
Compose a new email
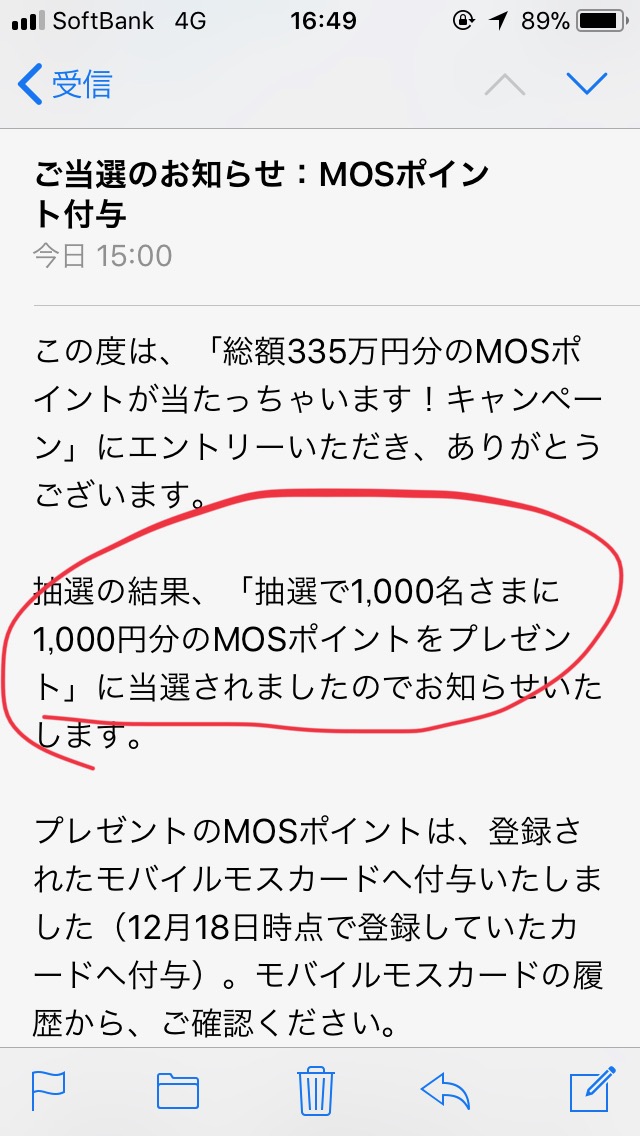coord(590,1089)
